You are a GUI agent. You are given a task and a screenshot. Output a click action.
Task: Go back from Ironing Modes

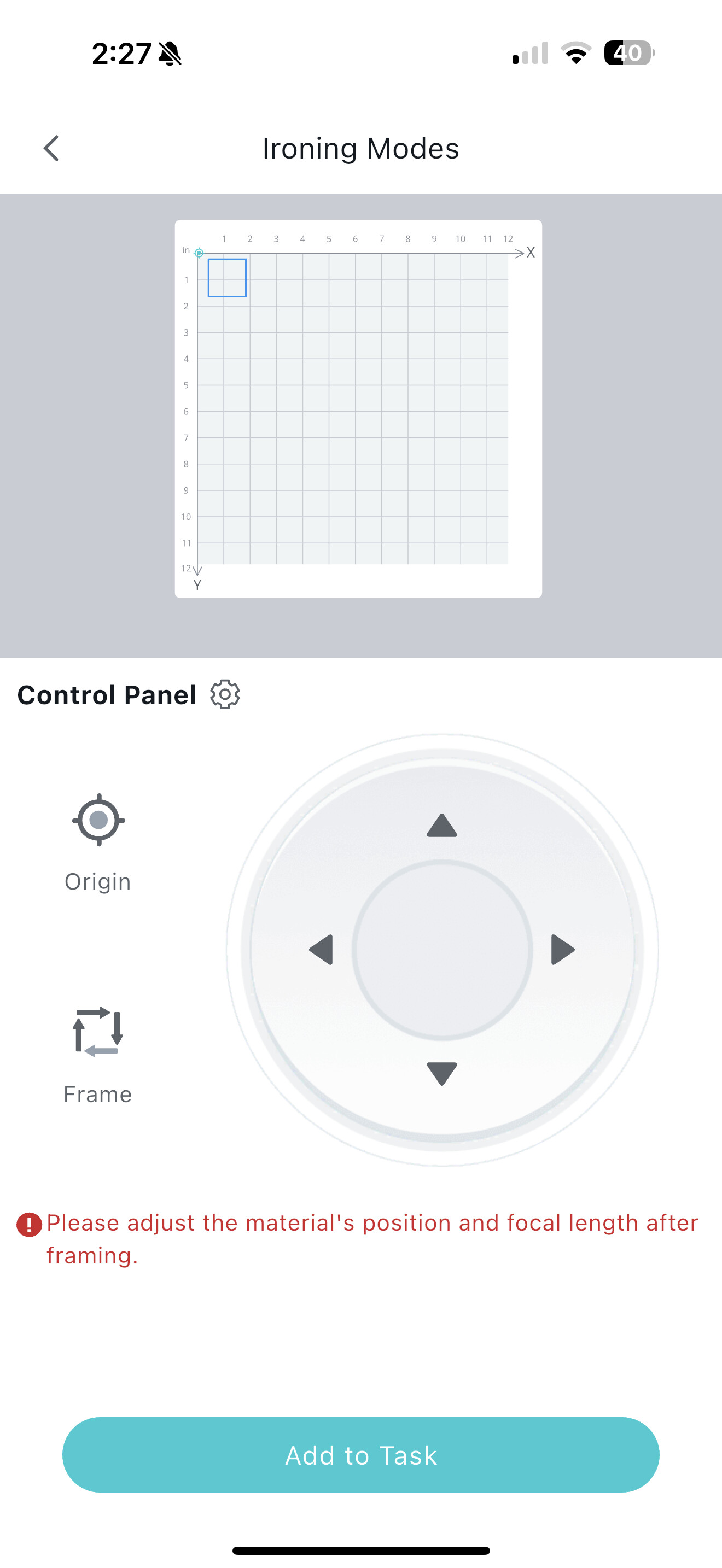52,148
